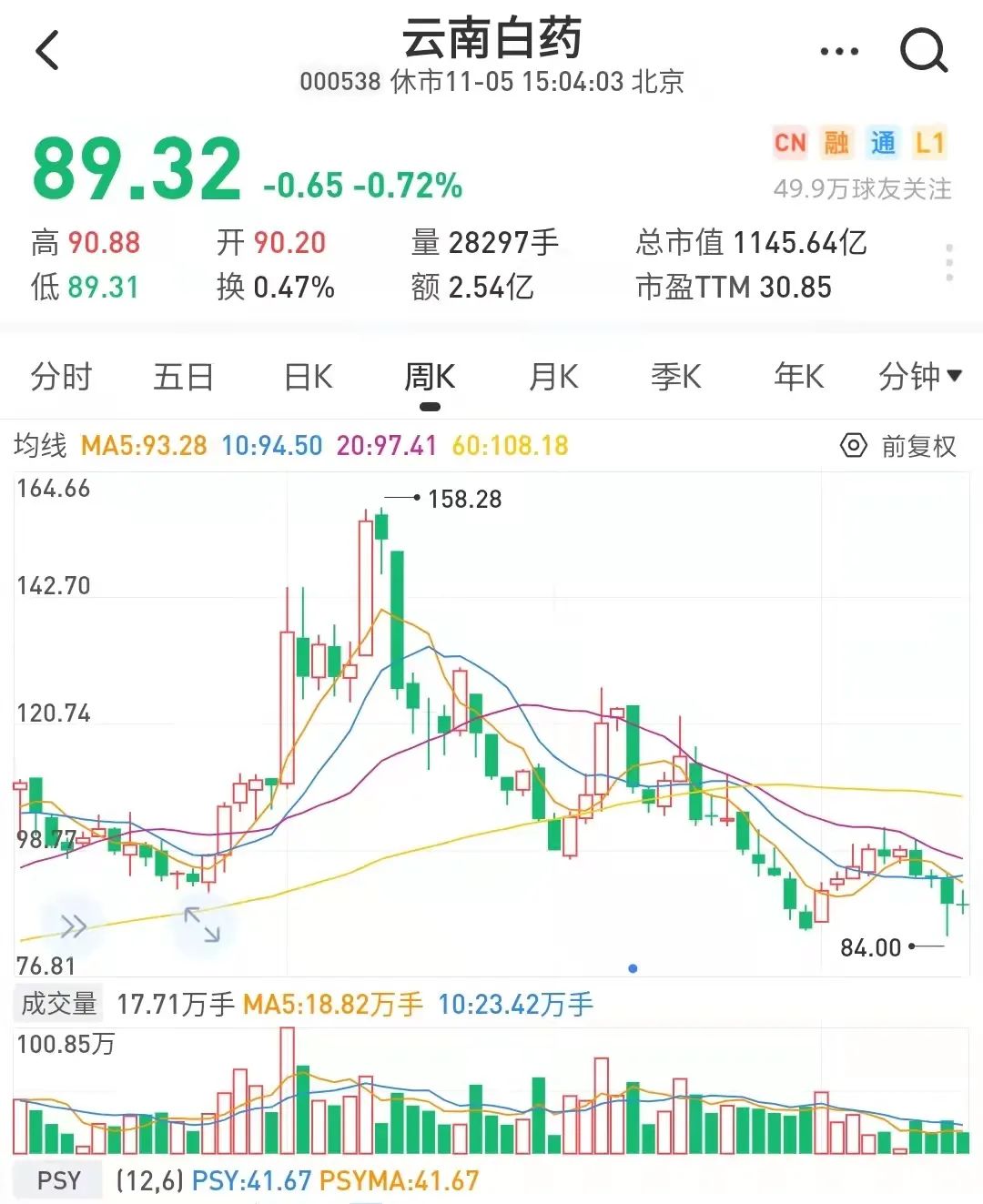The image size is (983, 1204).
Task: Change the PSY indicator selector
Action: point(59,1180)
